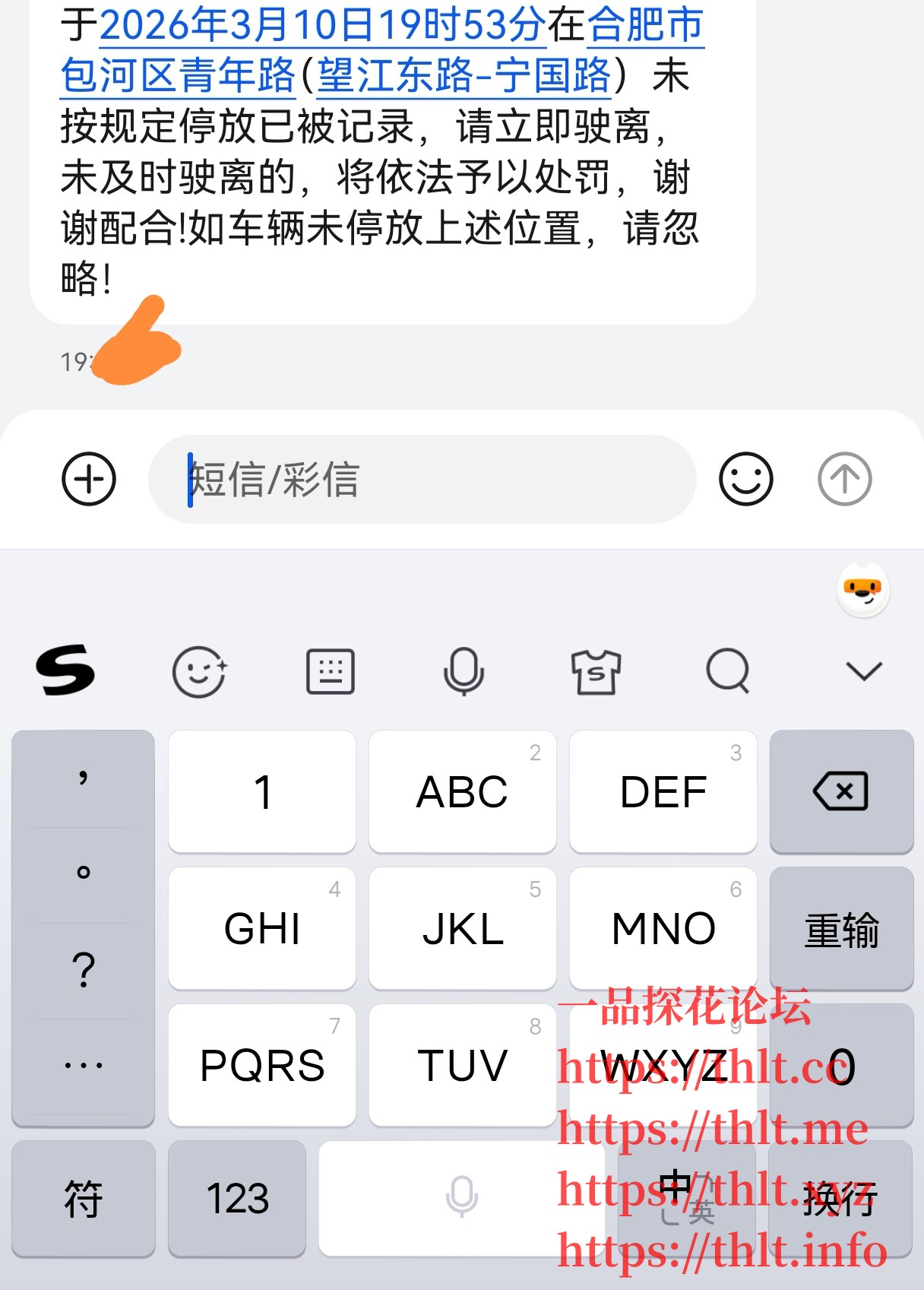
Task: Tap the 重输 re-enter key
Action: pos(841,929)
